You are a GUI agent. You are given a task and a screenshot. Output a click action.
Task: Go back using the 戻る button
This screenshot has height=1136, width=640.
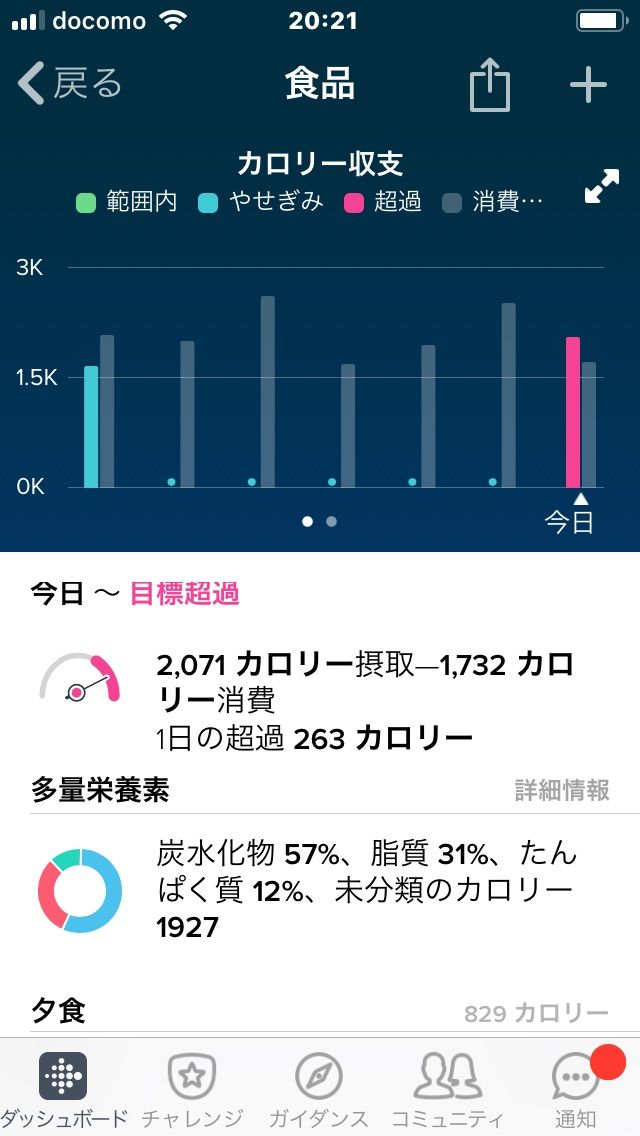point(70,84)
